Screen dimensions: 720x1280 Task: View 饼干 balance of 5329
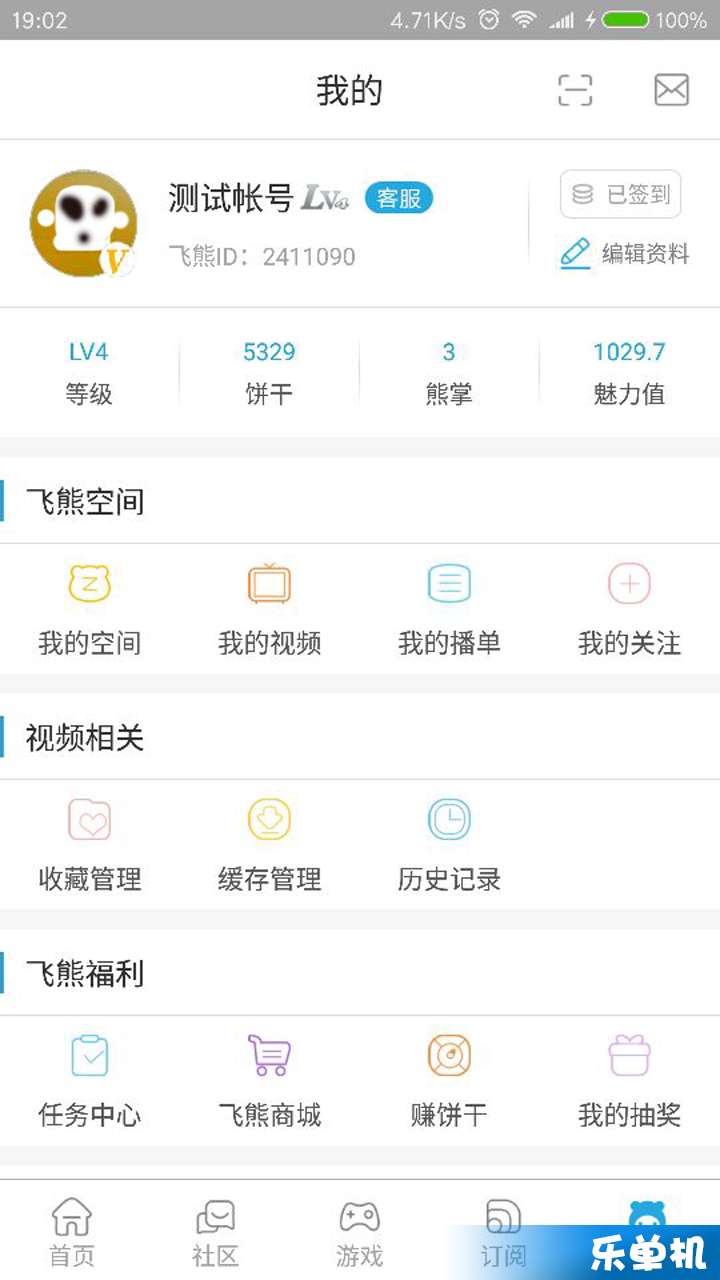(269, 372)
